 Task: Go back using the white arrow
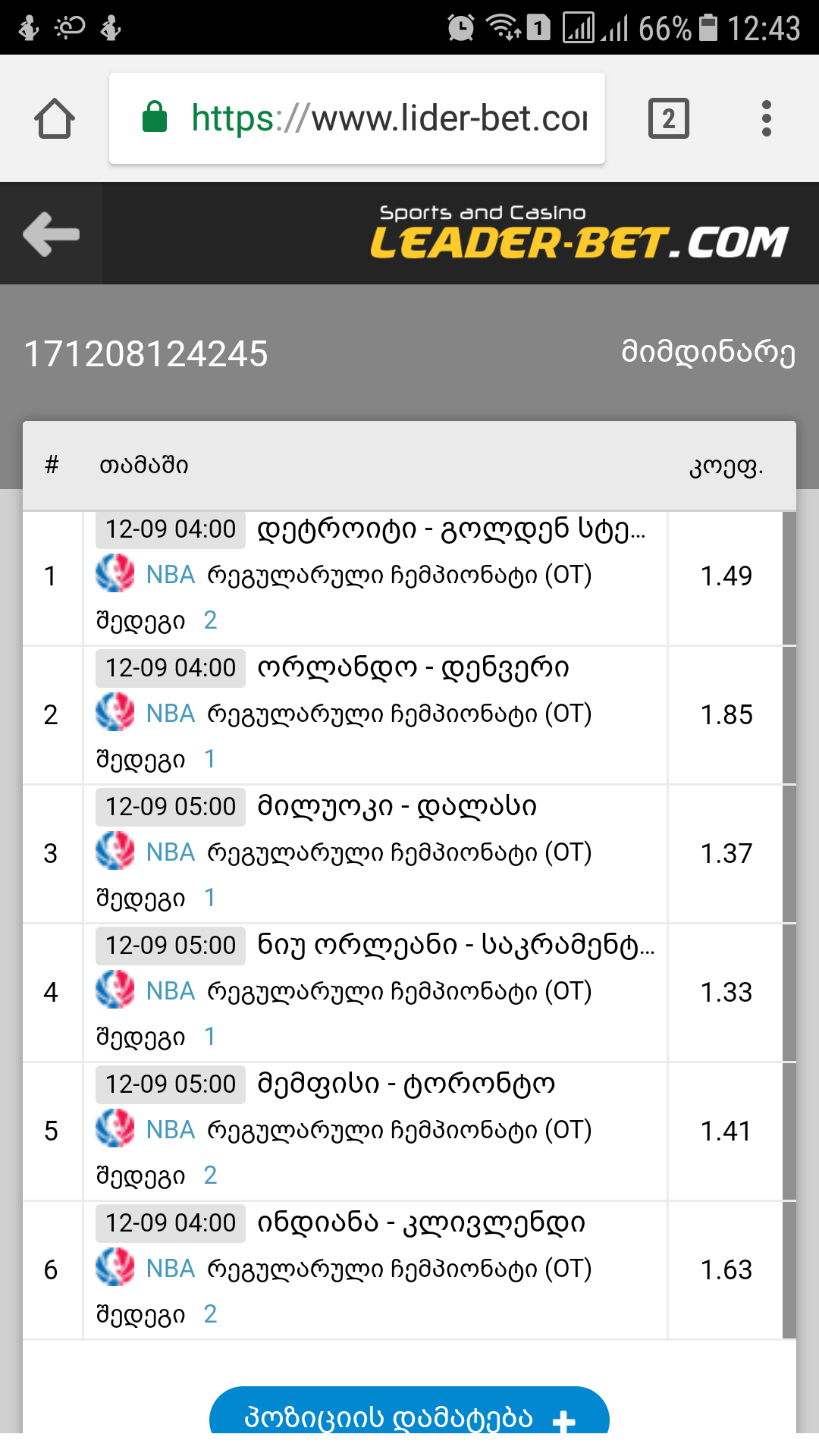[x=52, y=234]
